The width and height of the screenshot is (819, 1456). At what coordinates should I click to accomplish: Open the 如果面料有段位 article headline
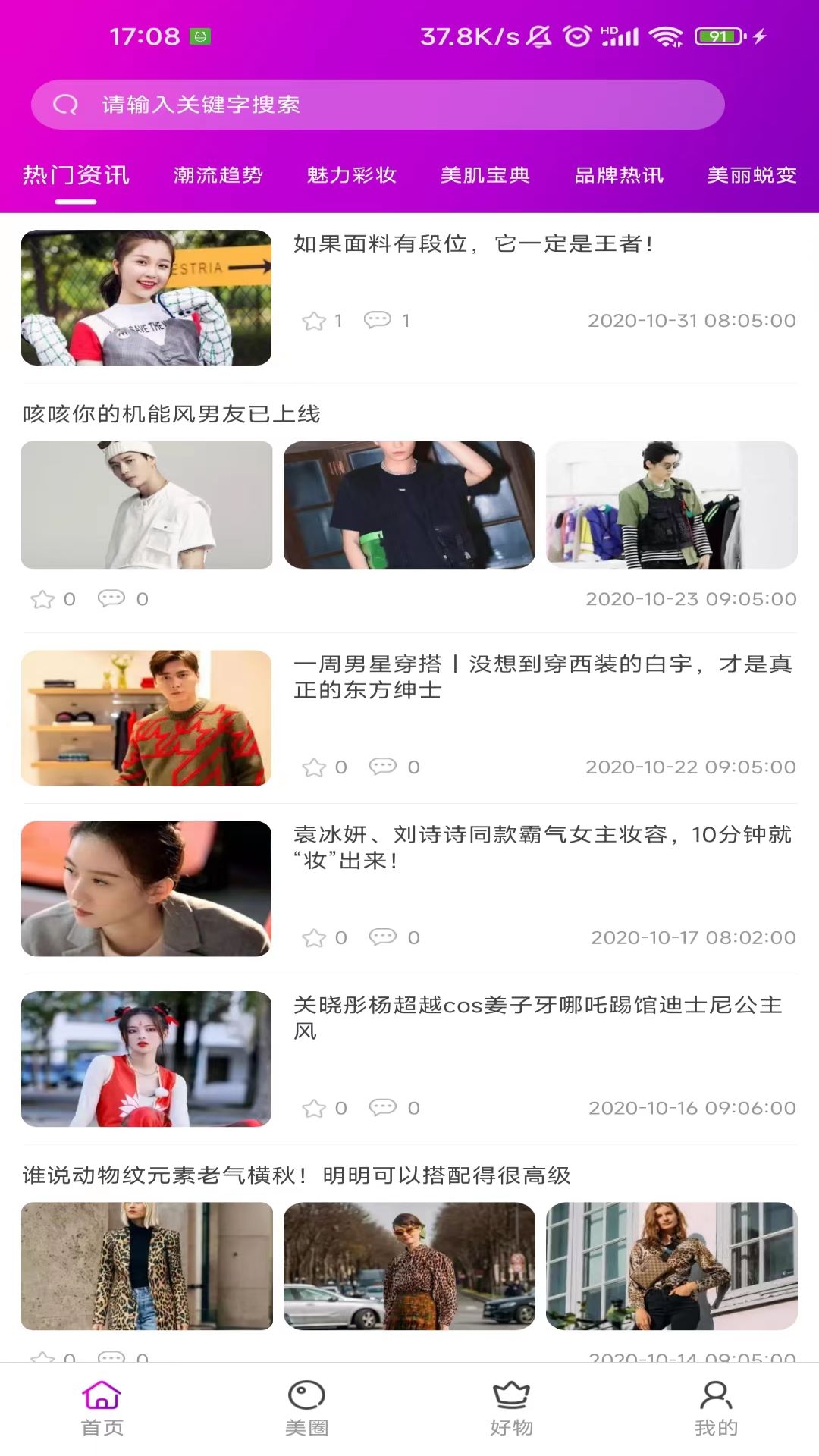[474, 244]
